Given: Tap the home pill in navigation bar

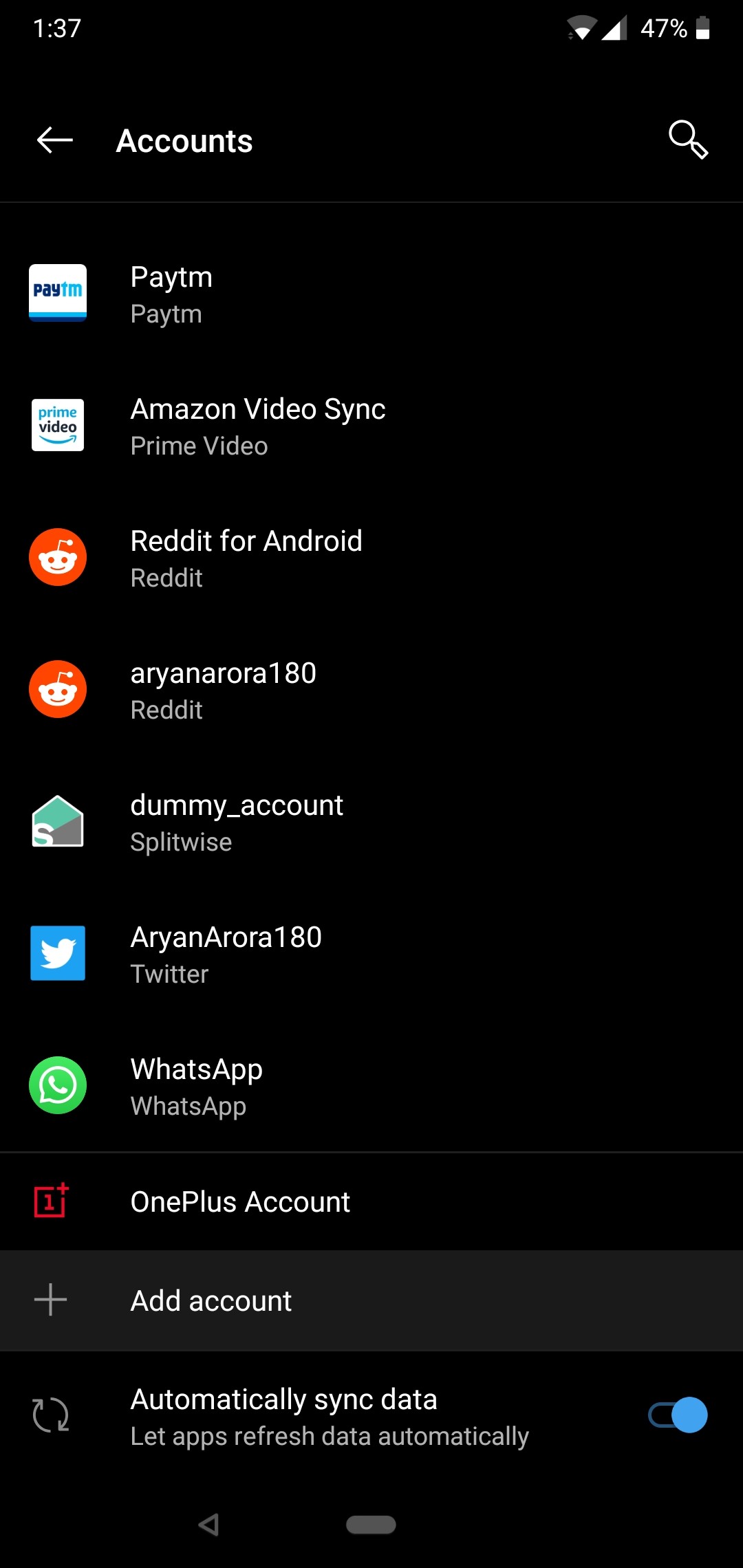Looking at the screenshot, I should pos(371,1525).
